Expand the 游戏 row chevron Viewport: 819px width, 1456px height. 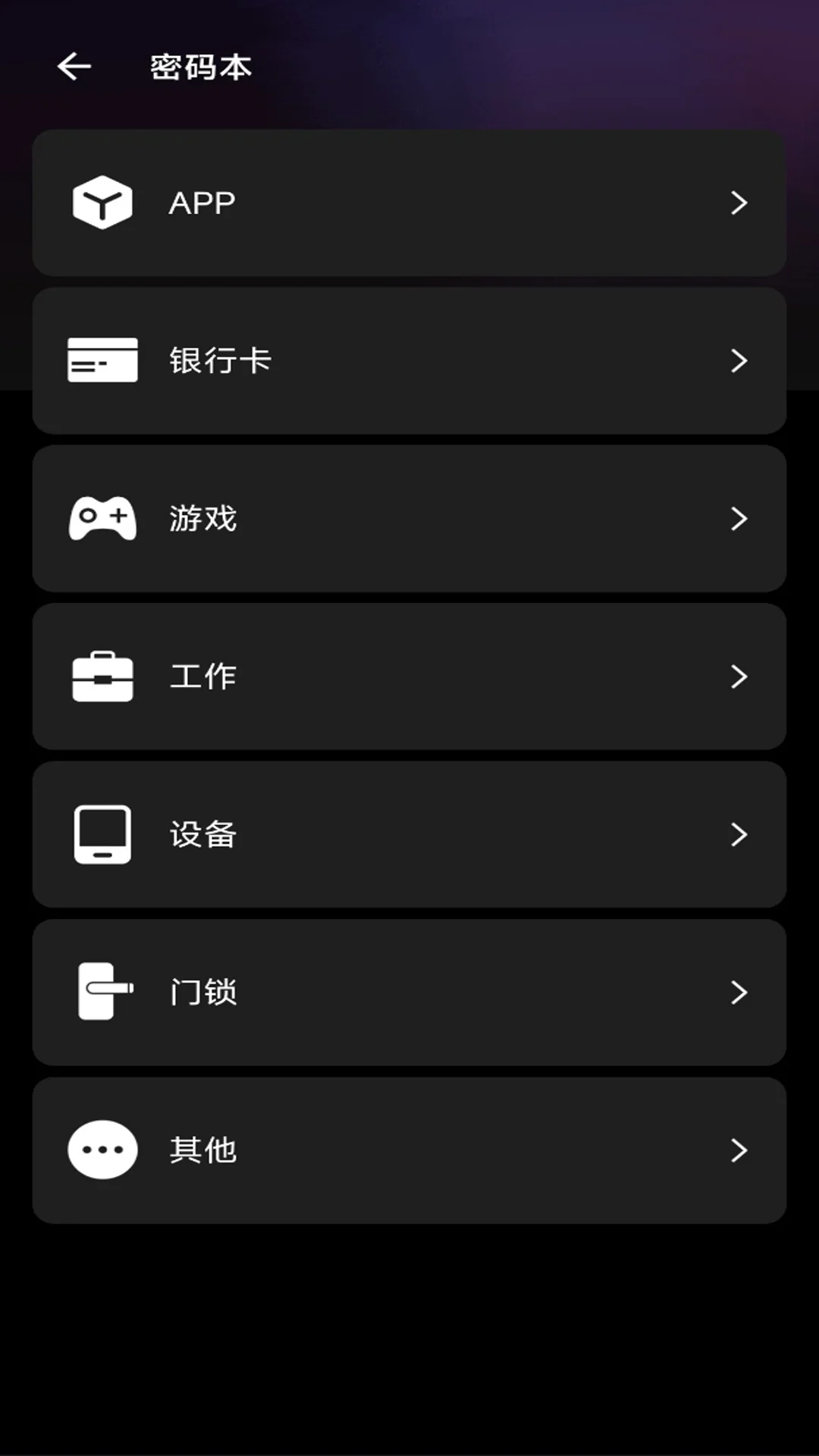point(739,519)
